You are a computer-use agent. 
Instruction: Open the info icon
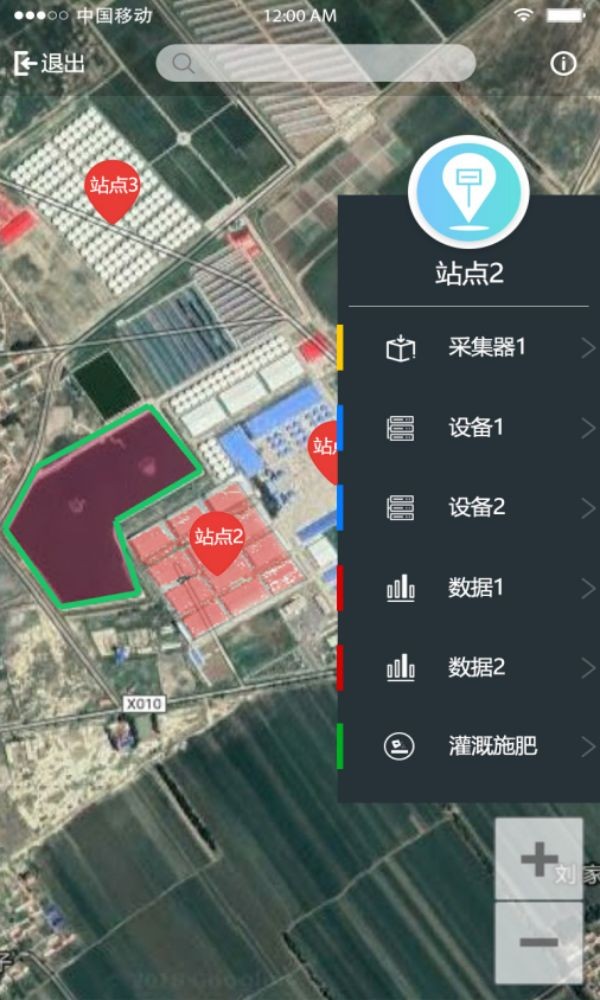click(x=564, y=64)
